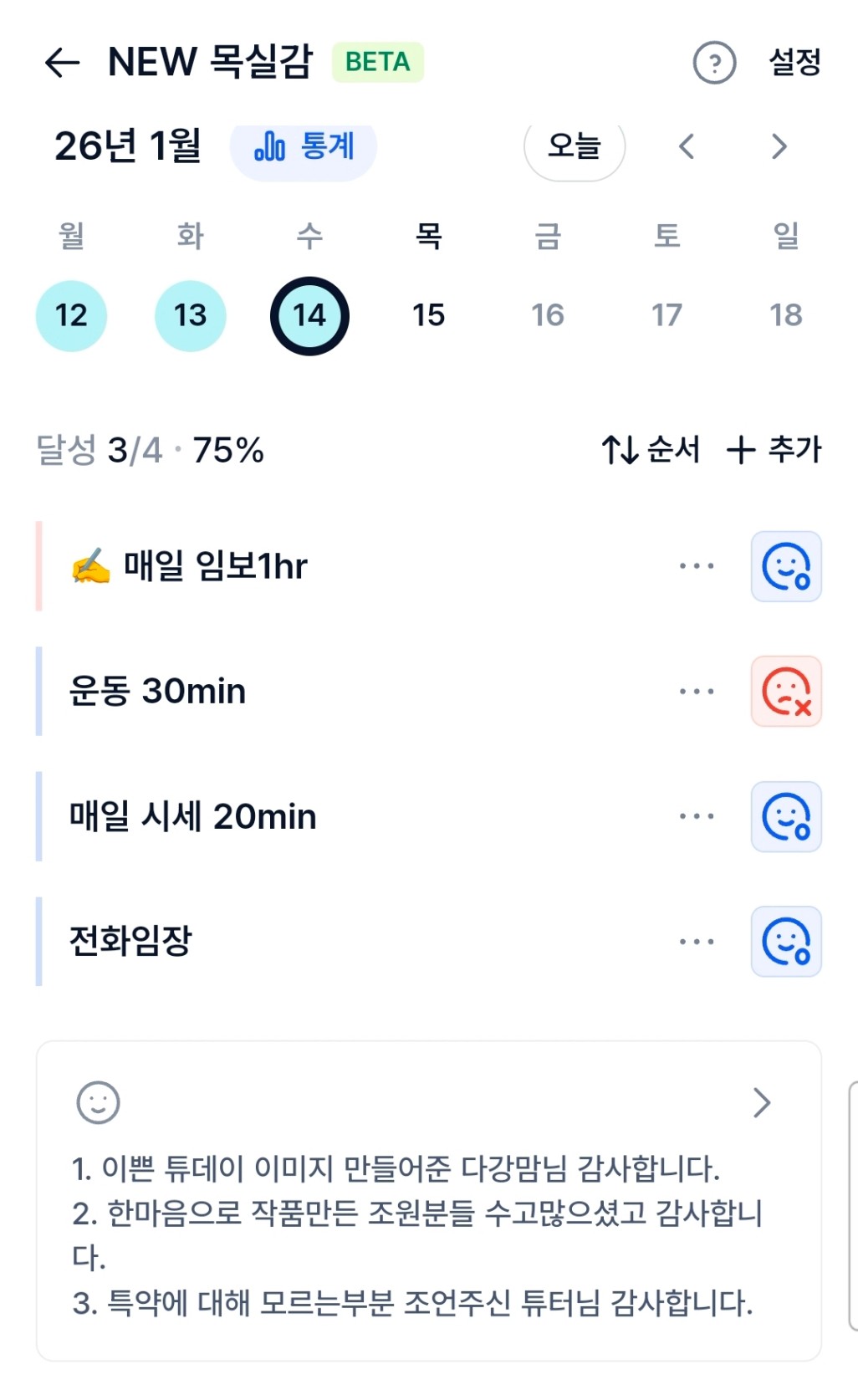The width and height of the screenshot is (858, 1400).
Task: View 통계 statistics
Action: tap(304, 147)
